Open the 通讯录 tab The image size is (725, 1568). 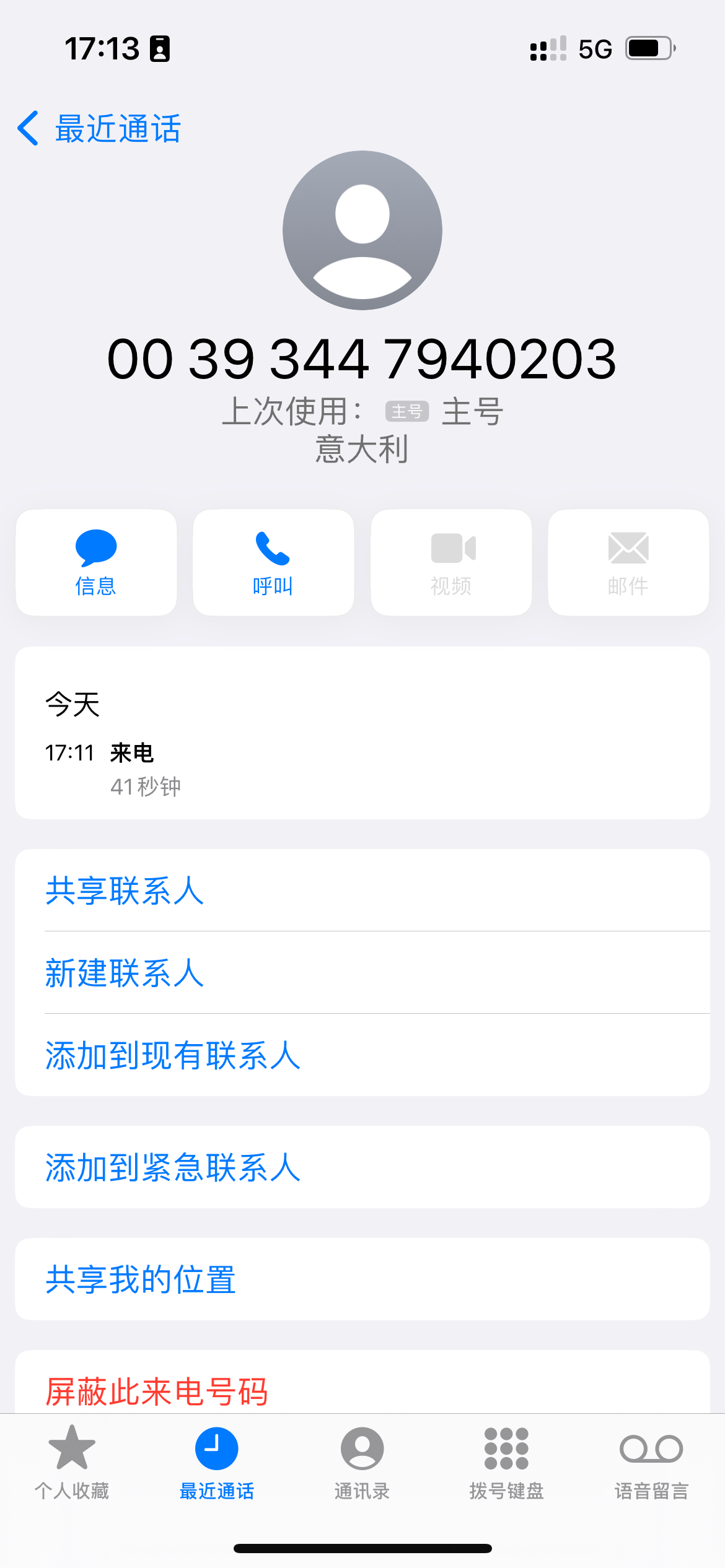coord(362,1461)
